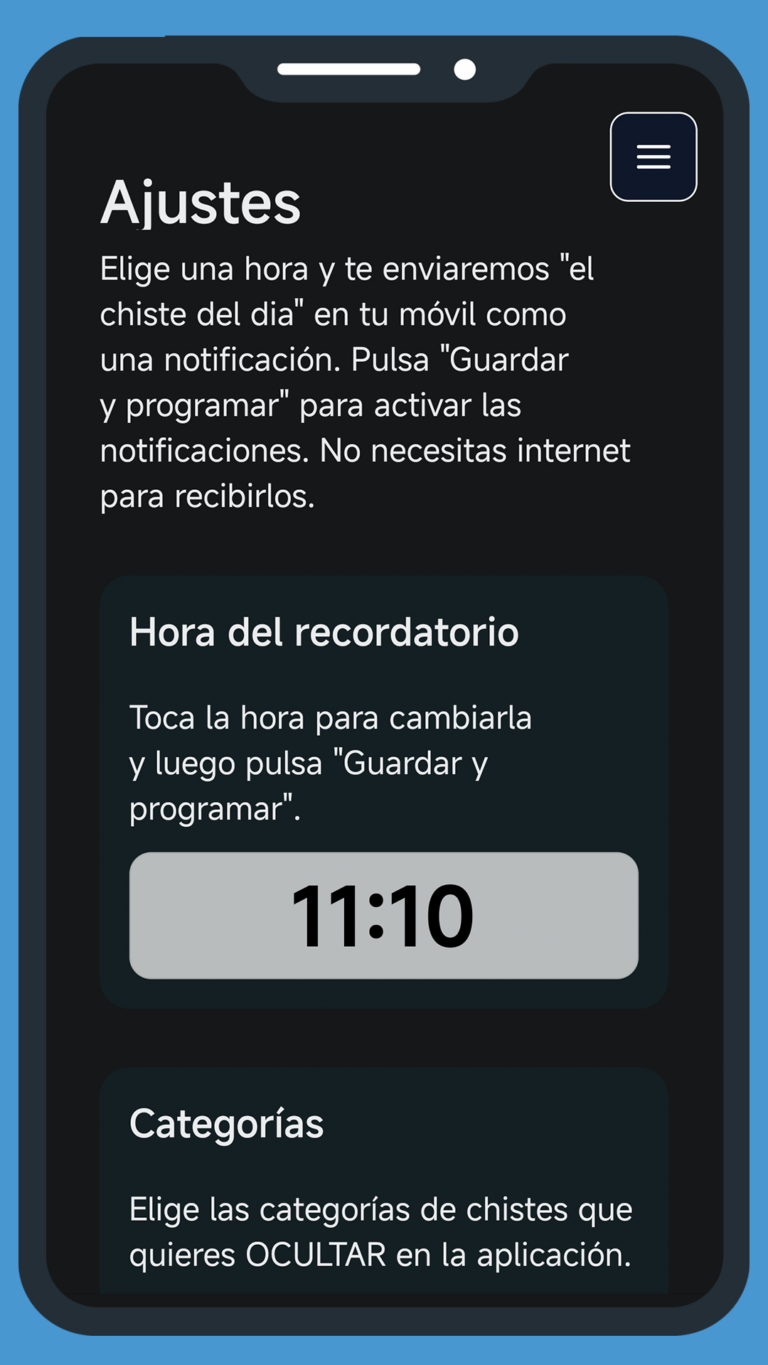
Task: Change the 11:10 reminder time
Action: point(383,915)
